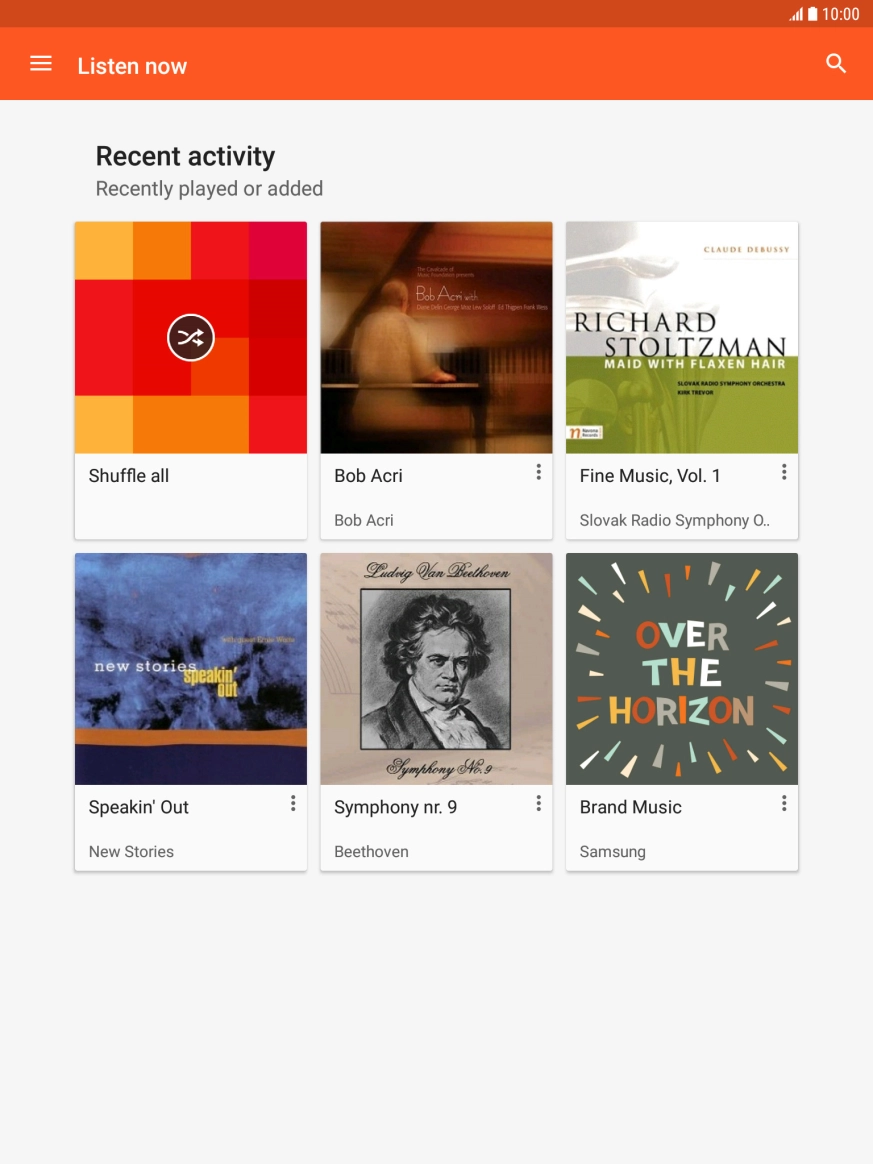Open Fine Music, Vol. 1 album
This screenshot has height=1164, width=873.
pyautogui.click(x=682, y=338)
